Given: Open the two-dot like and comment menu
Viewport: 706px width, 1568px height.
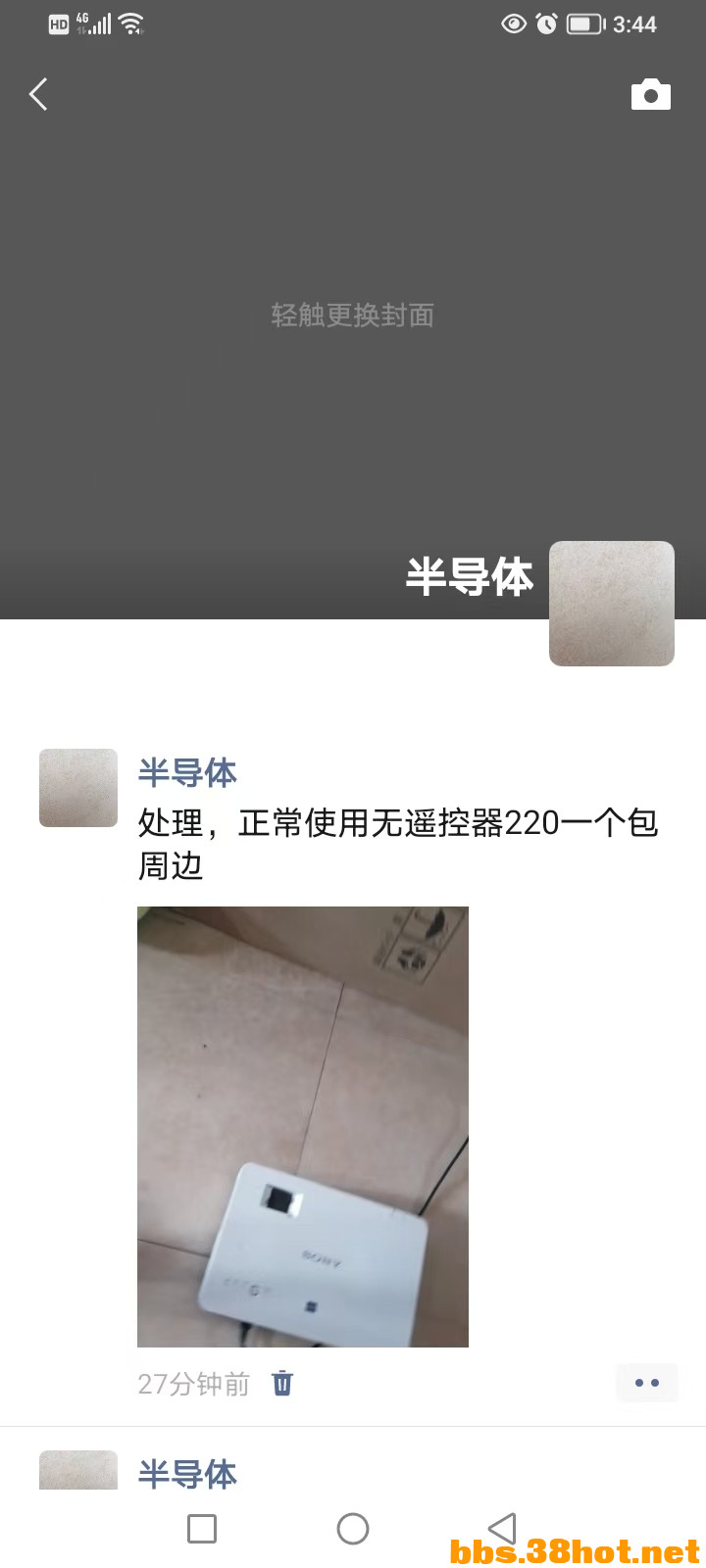Looking at the screenshot, I should click(646, 1383).
